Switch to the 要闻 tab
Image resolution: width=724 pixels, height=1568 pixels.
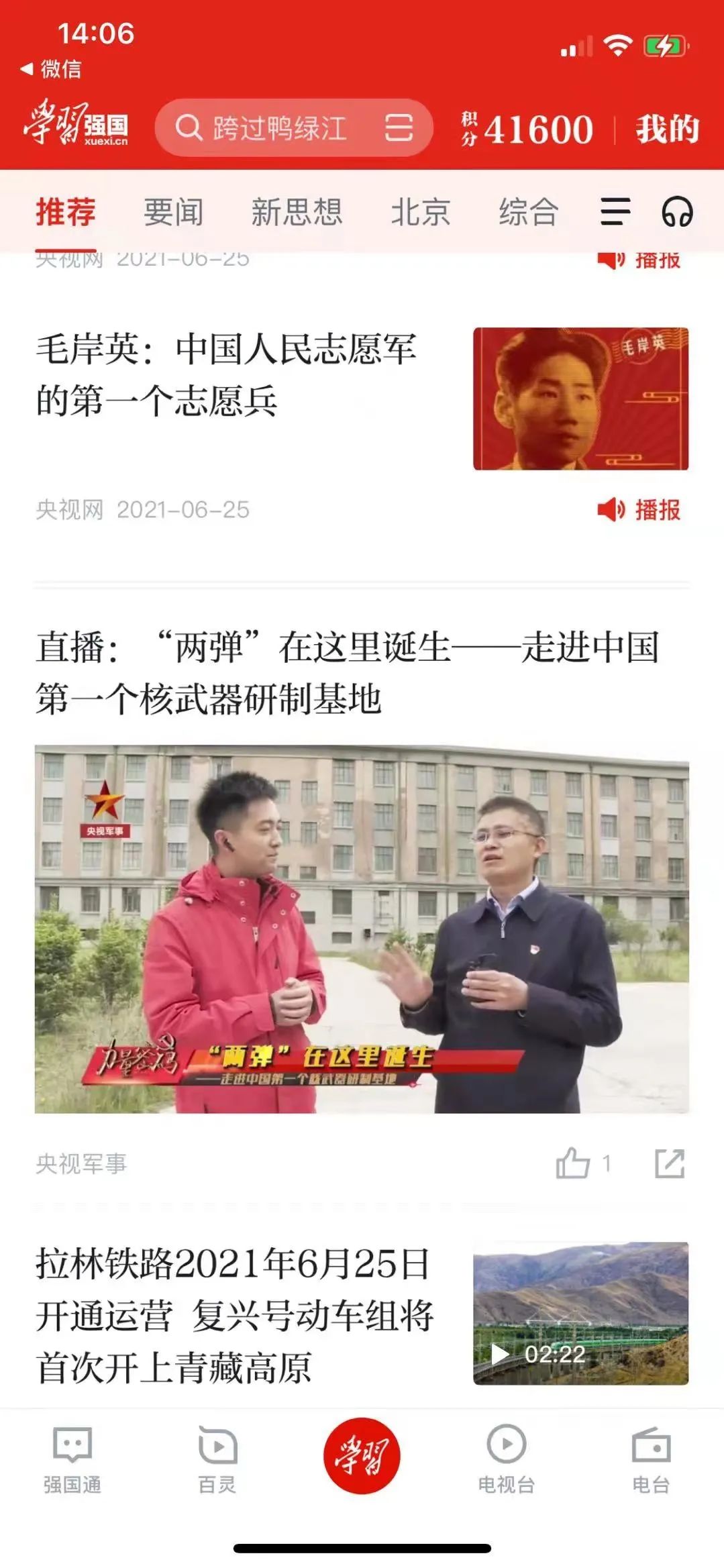(173, 213)
